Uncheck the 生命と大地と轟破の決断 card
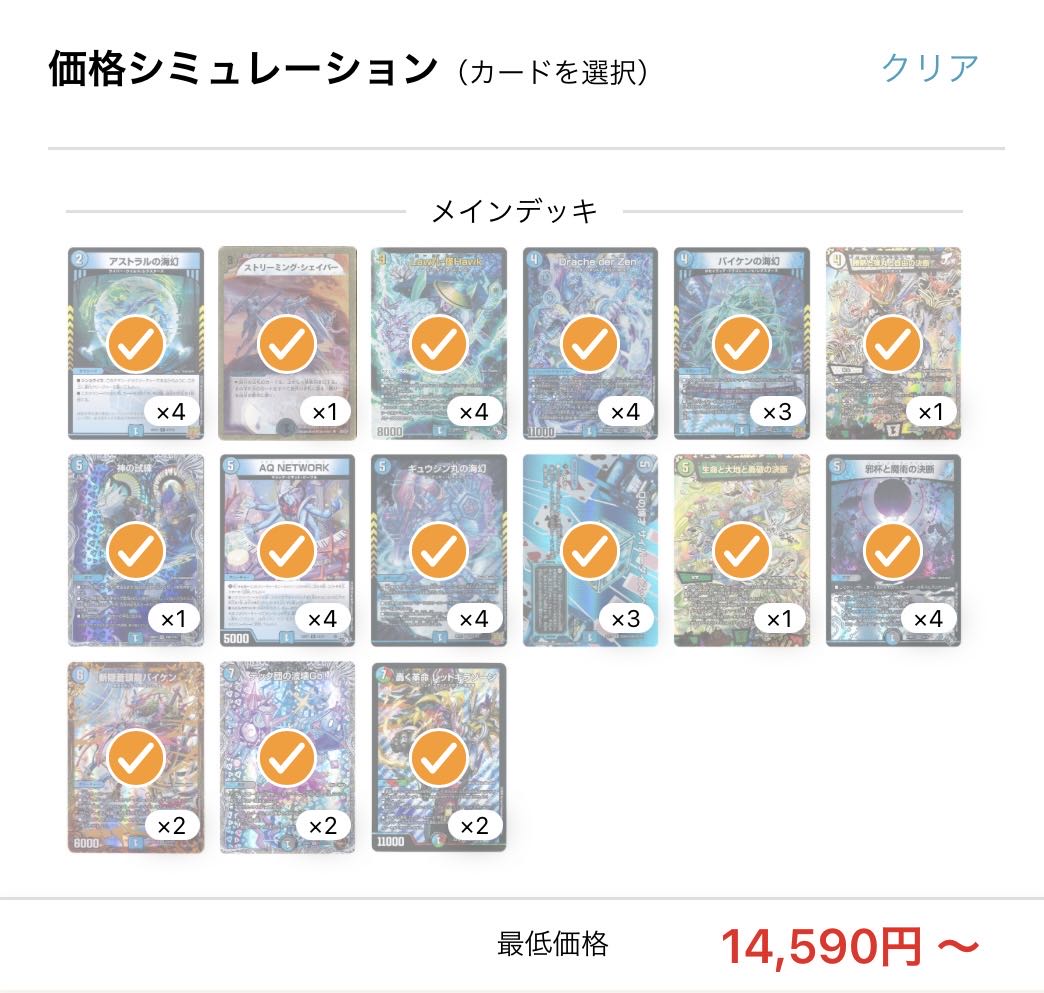Viewport: 1044px width, 993px height. tap(742, 551)
